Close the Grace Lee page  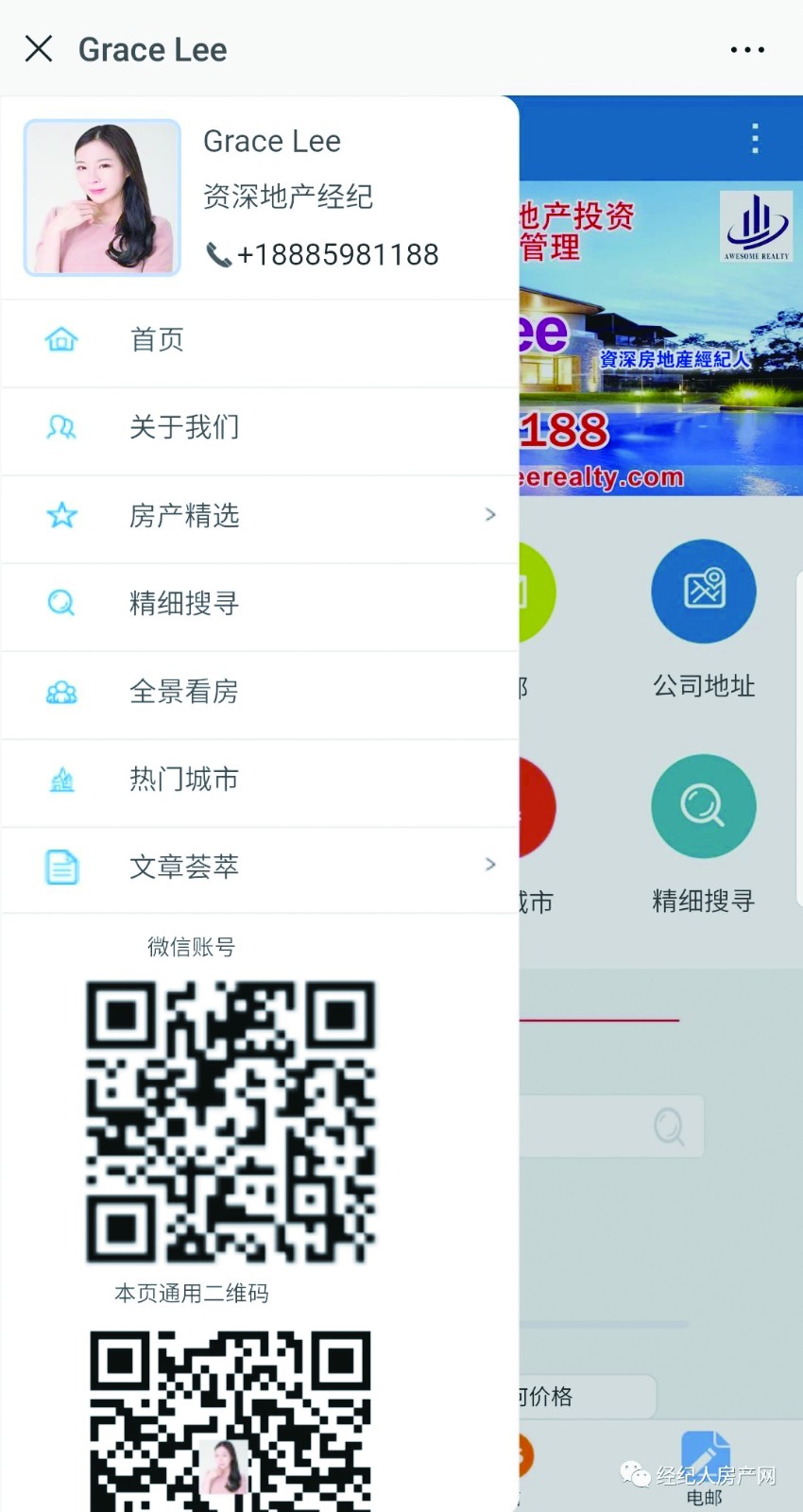click(x=39, y=49)
